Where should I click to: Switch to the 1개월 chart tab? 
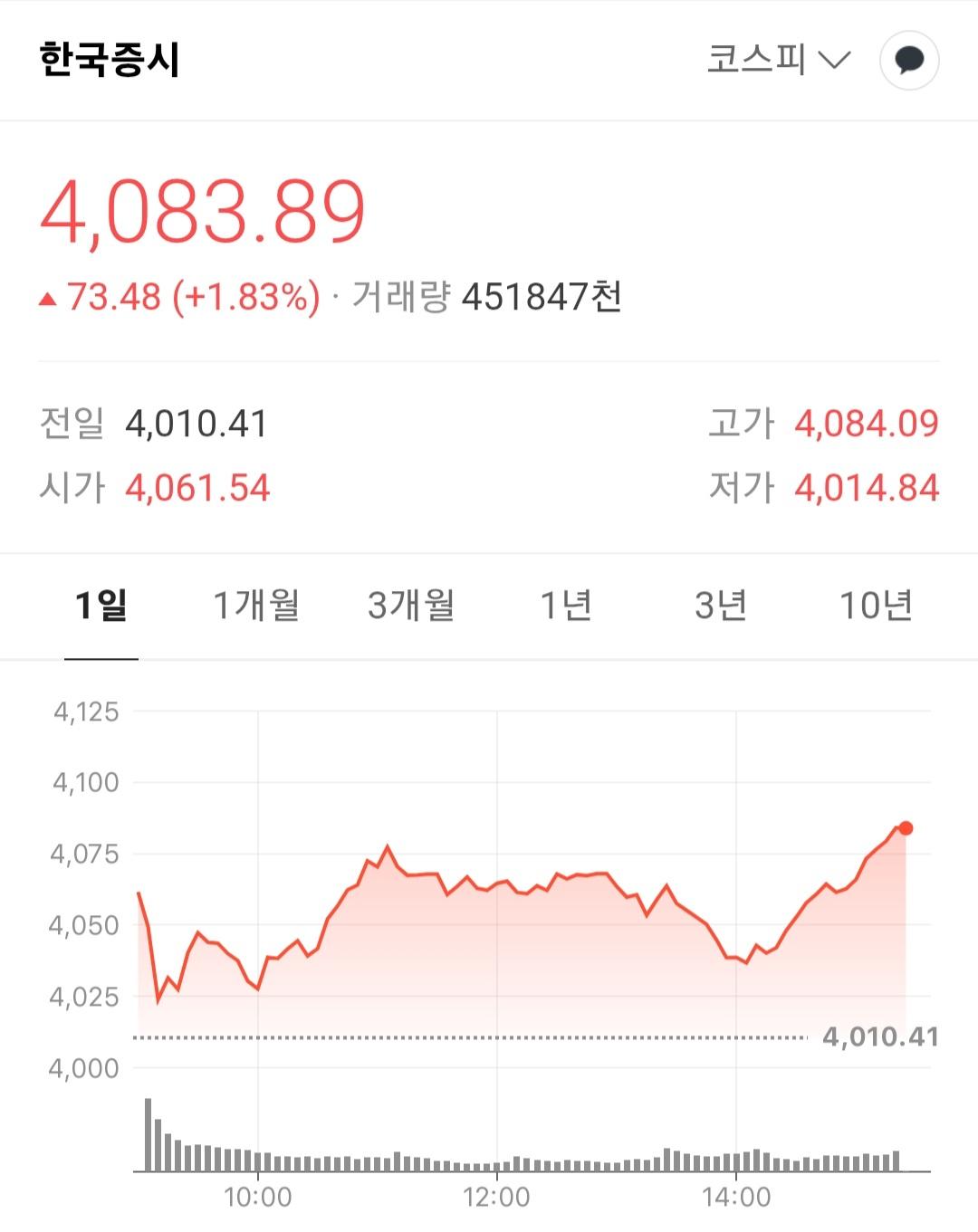(255, 606)
